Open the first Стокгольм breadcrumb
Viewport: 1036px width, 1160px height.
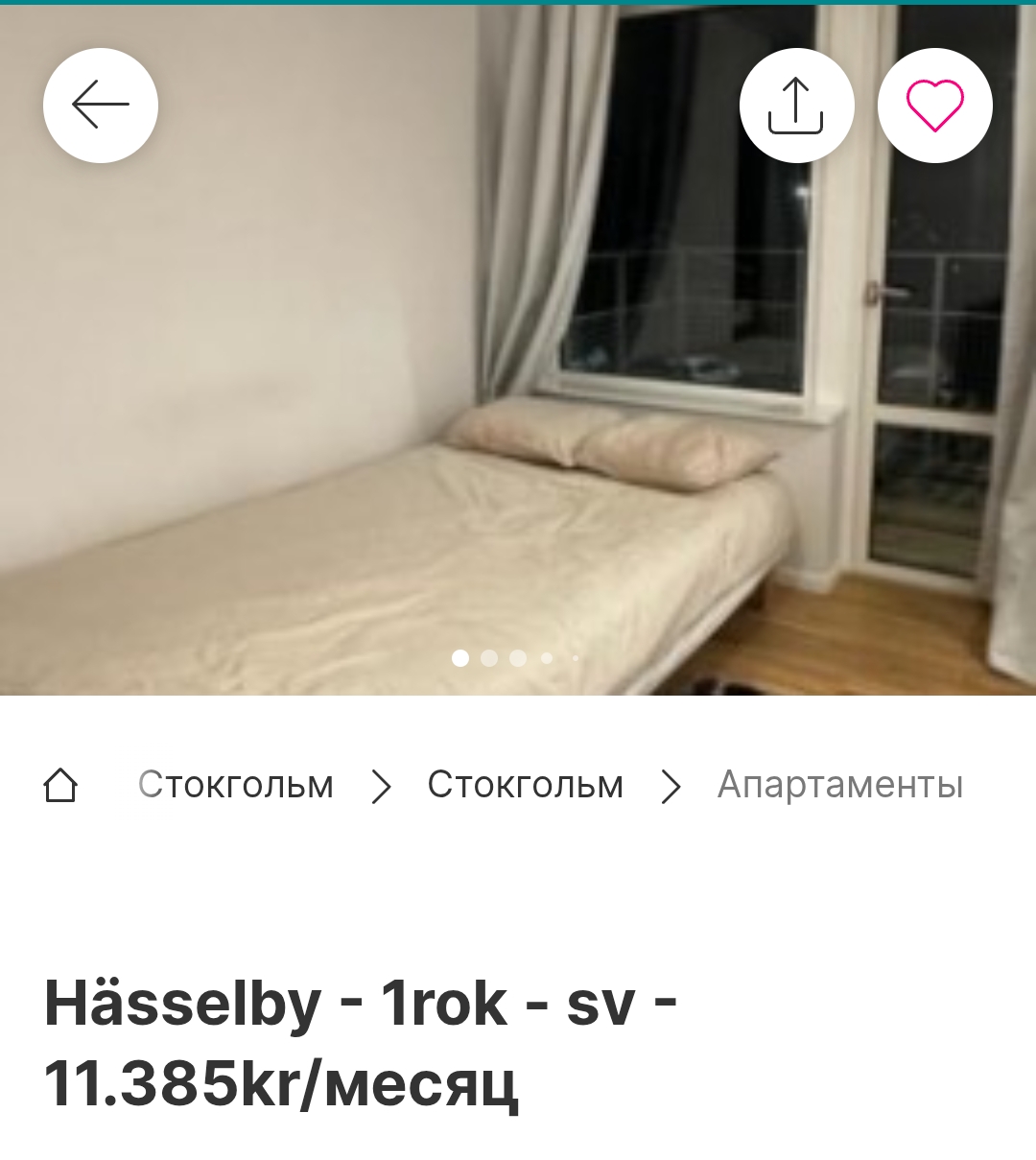tap(236, 785)
